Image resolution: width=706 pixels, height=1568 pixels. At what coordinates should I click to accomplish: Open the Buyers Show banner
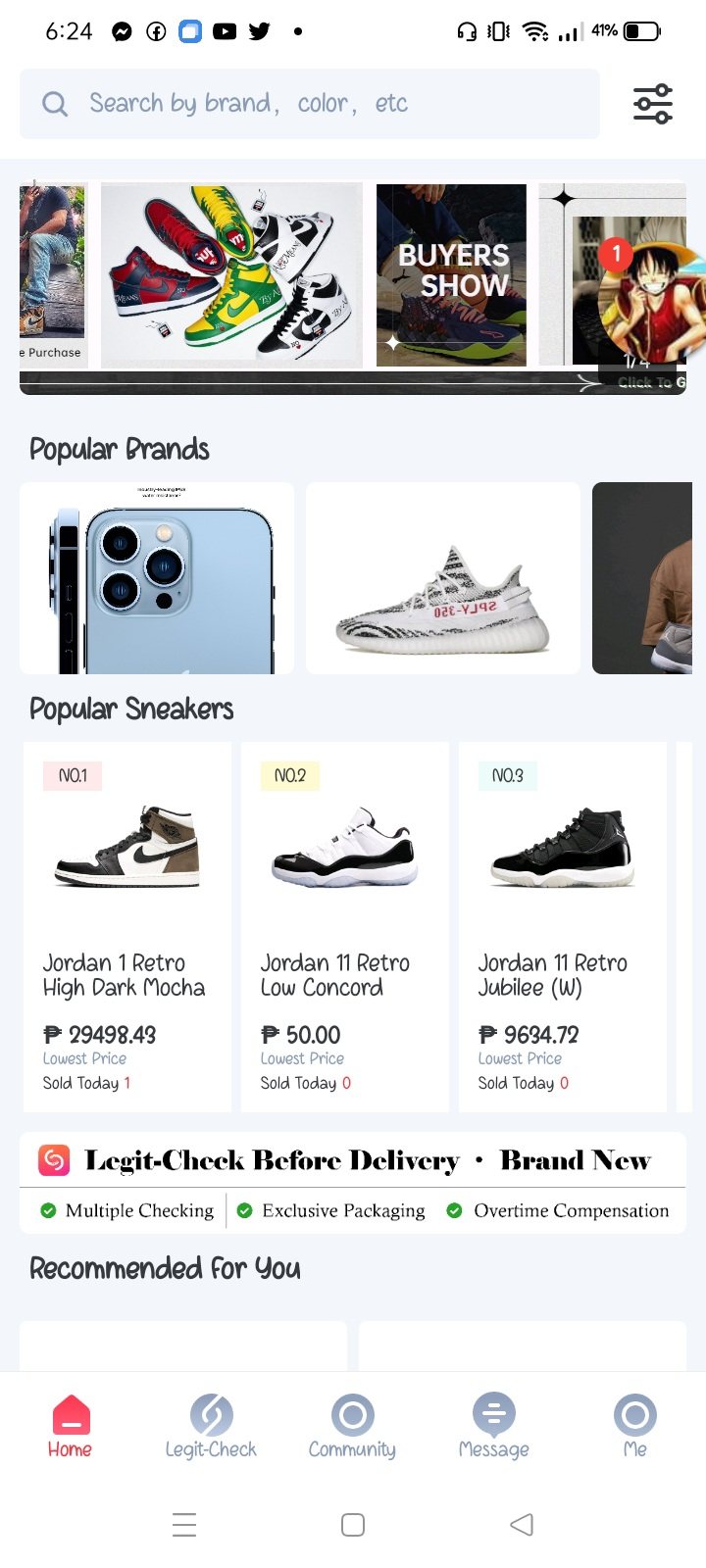[x=451, y=275]
